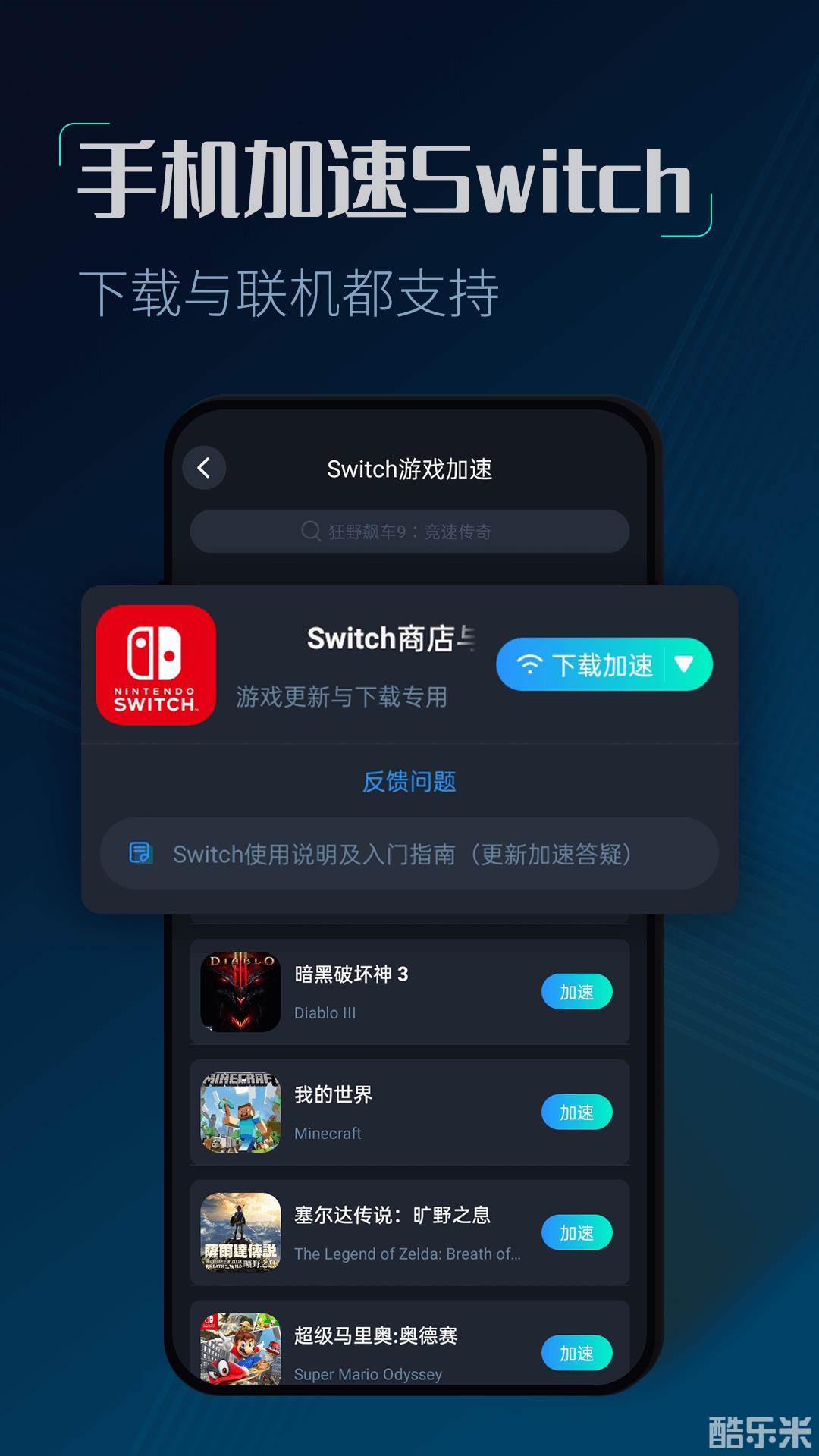Click the 反馈问题 link
The height and width of the screenshot is (1456, 819).
pyautogui.click(x=409, y=781)
